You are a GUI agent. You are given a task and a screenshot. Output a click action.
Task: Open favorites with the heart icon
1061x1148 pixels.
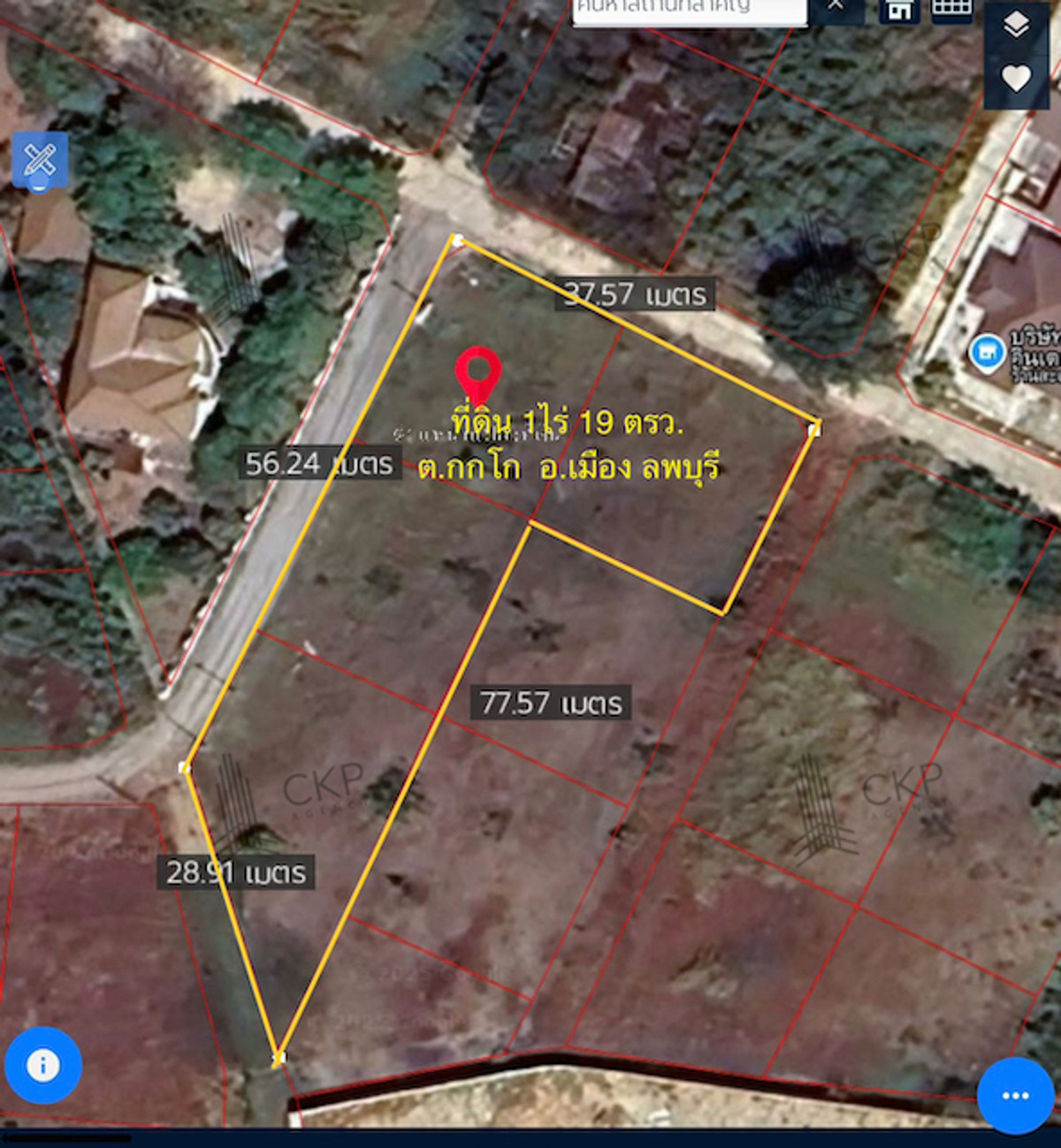(1016, 79)
